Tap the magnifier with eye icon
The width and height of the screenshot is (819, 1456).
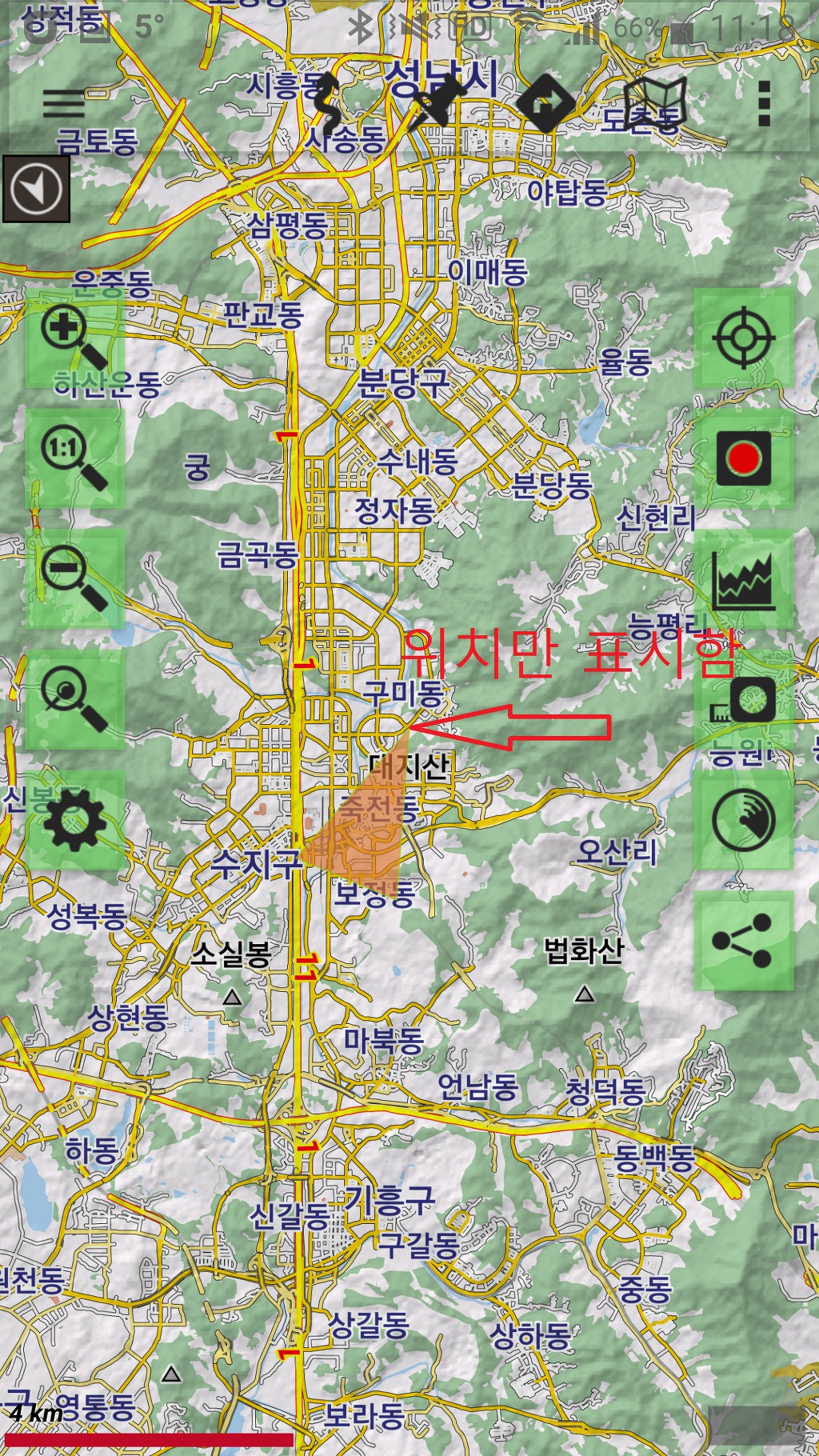click(x=75, y=699)
